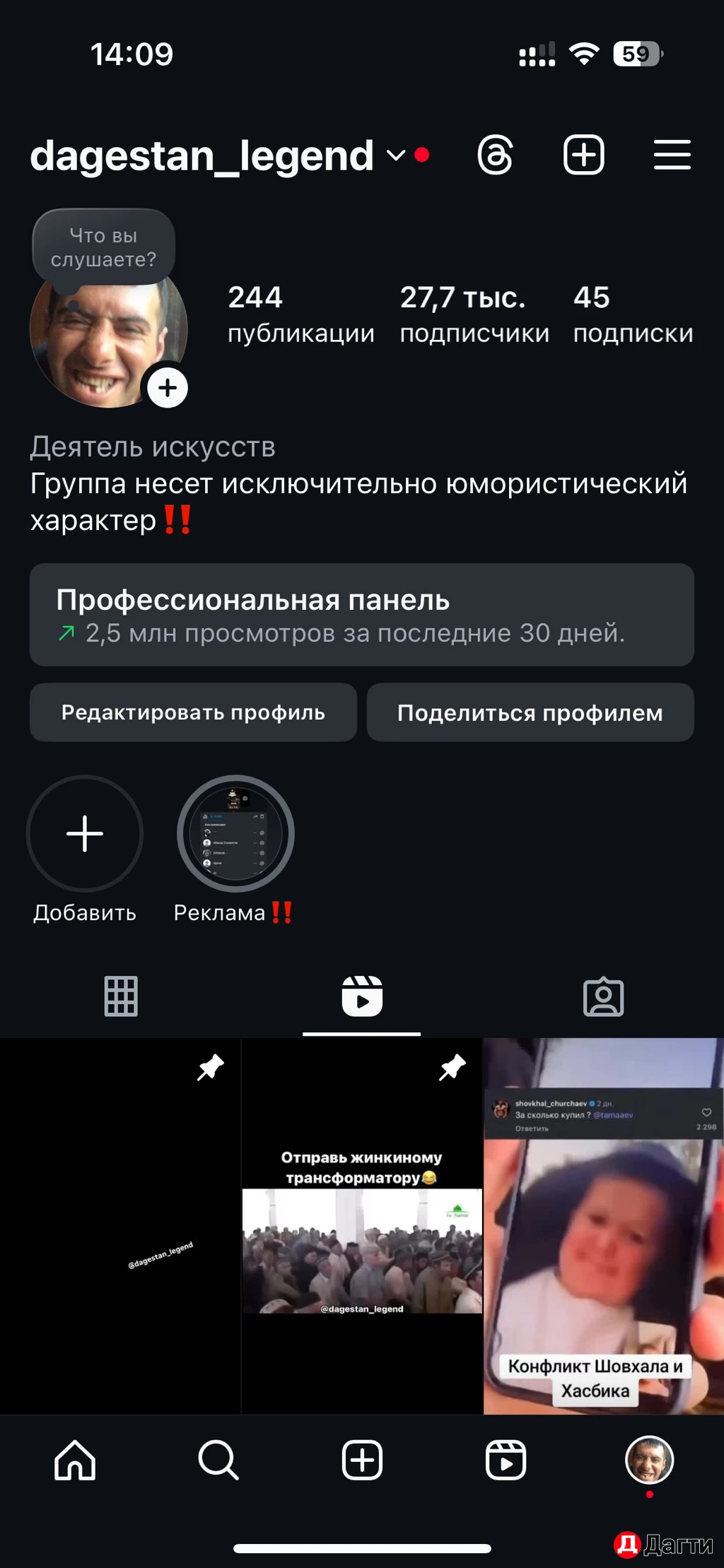
Task: Open profile via avatar in bottom navigation
Action: coord(647,1458)
